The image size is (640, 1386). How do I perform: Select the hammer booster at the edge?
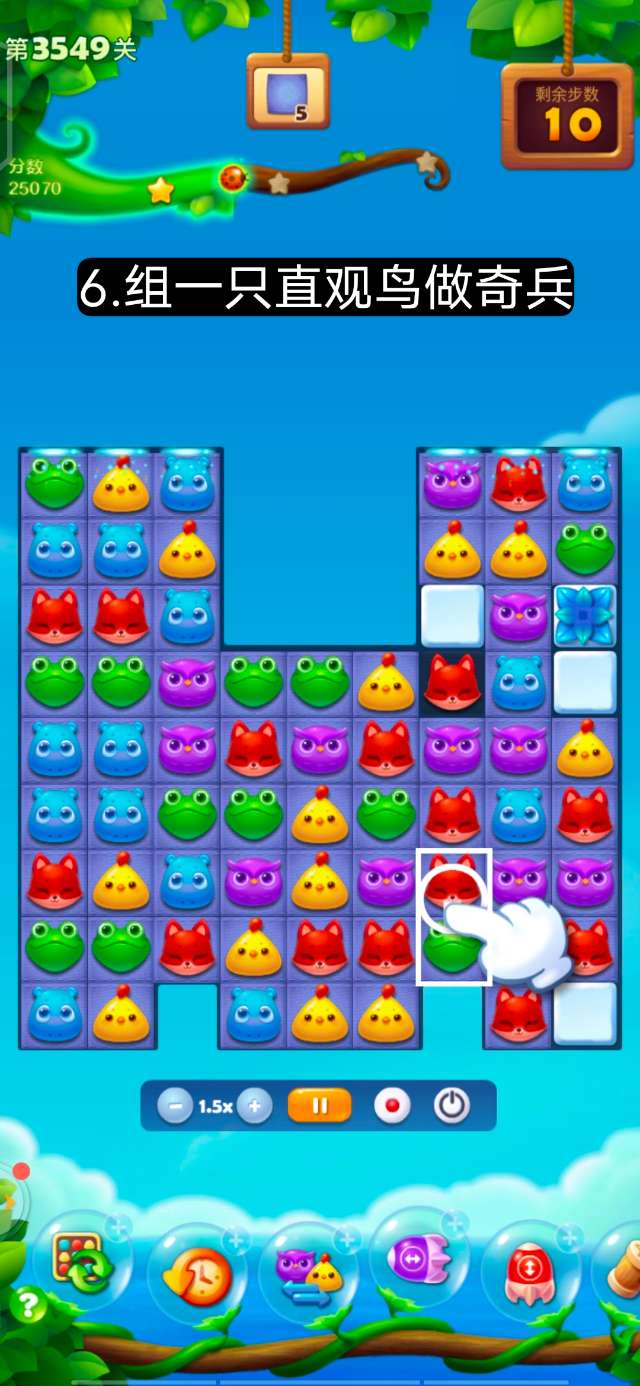[626, 1268]
